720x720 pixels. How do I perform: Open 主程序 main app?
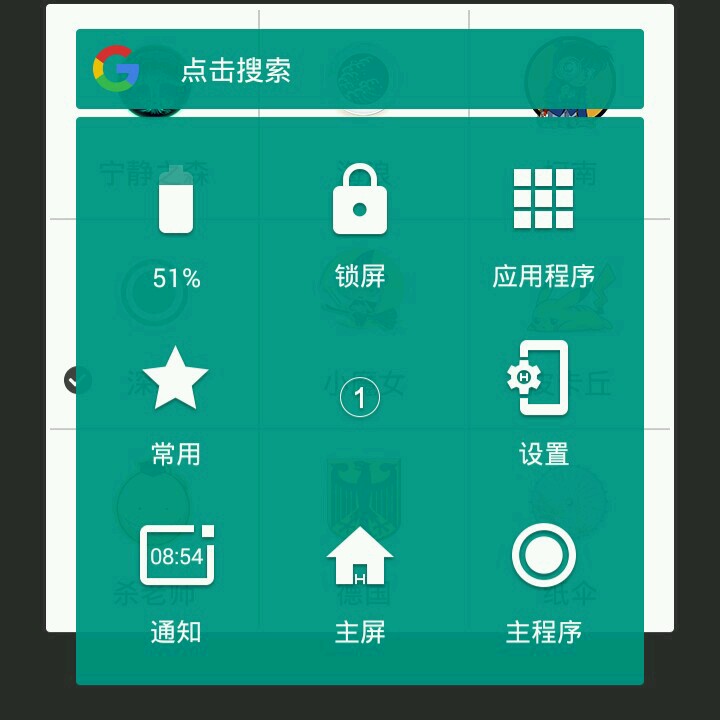[x=543, y=580]
